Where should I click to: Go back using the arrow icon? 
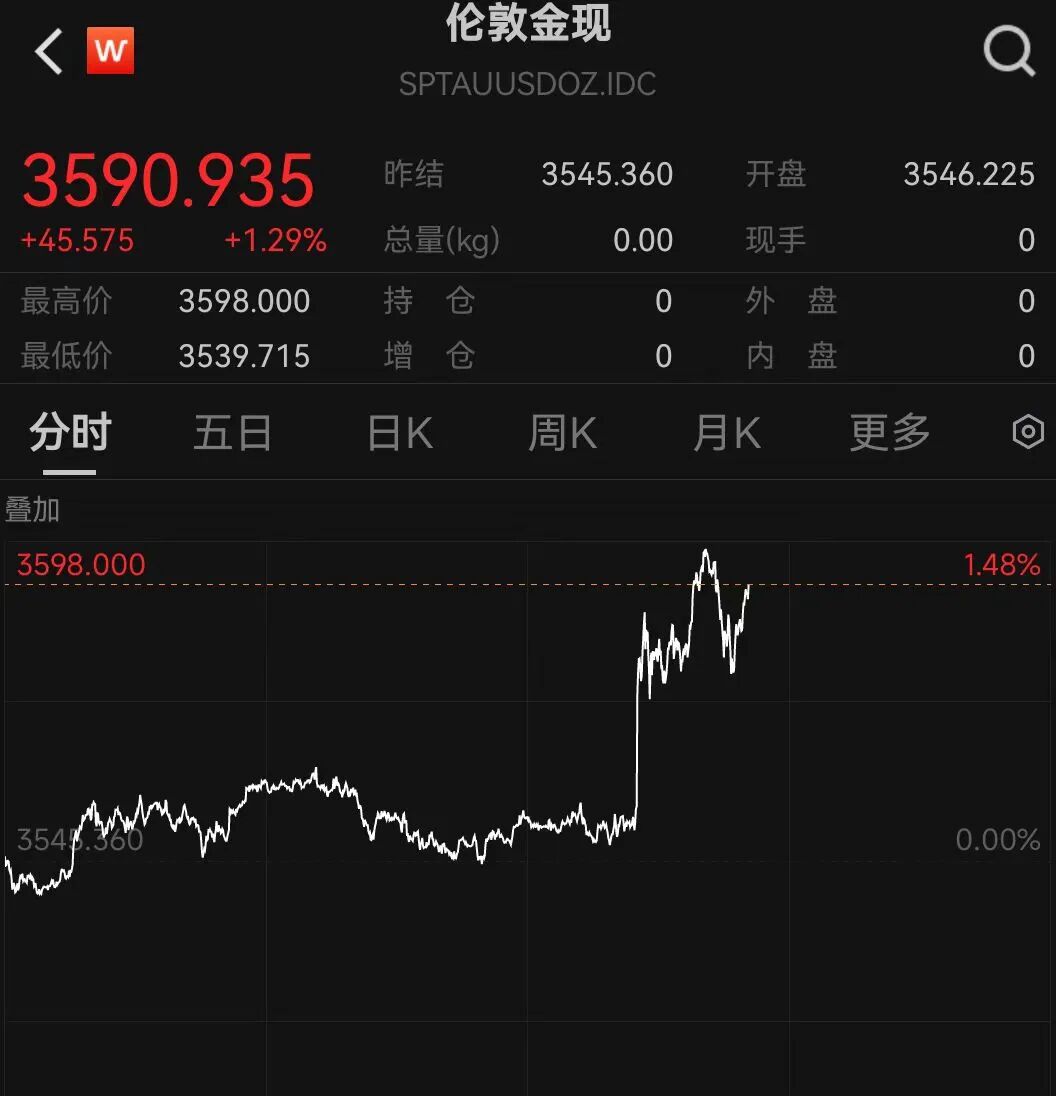point(49,51)
